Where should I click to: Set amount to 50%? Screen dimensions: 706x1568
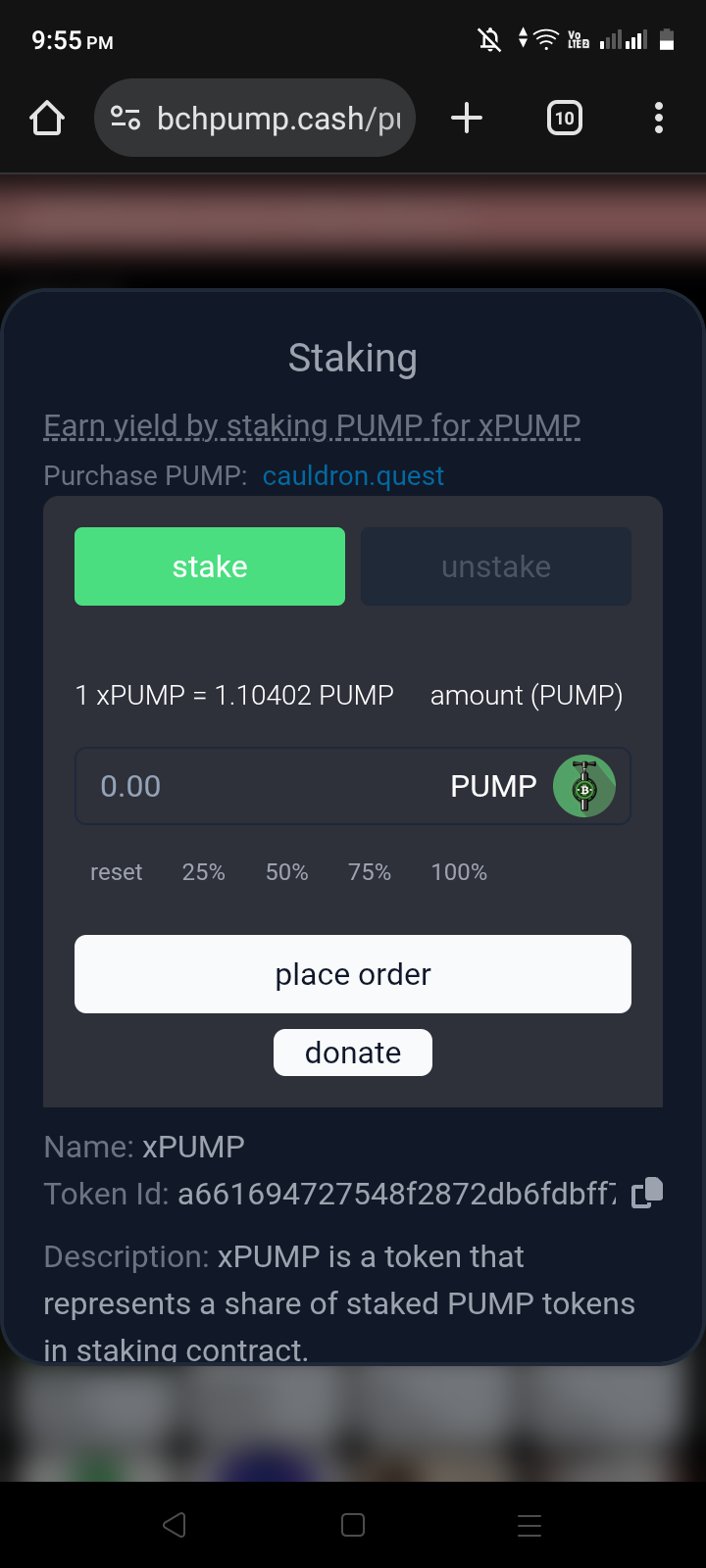click(x=286, y=872)
